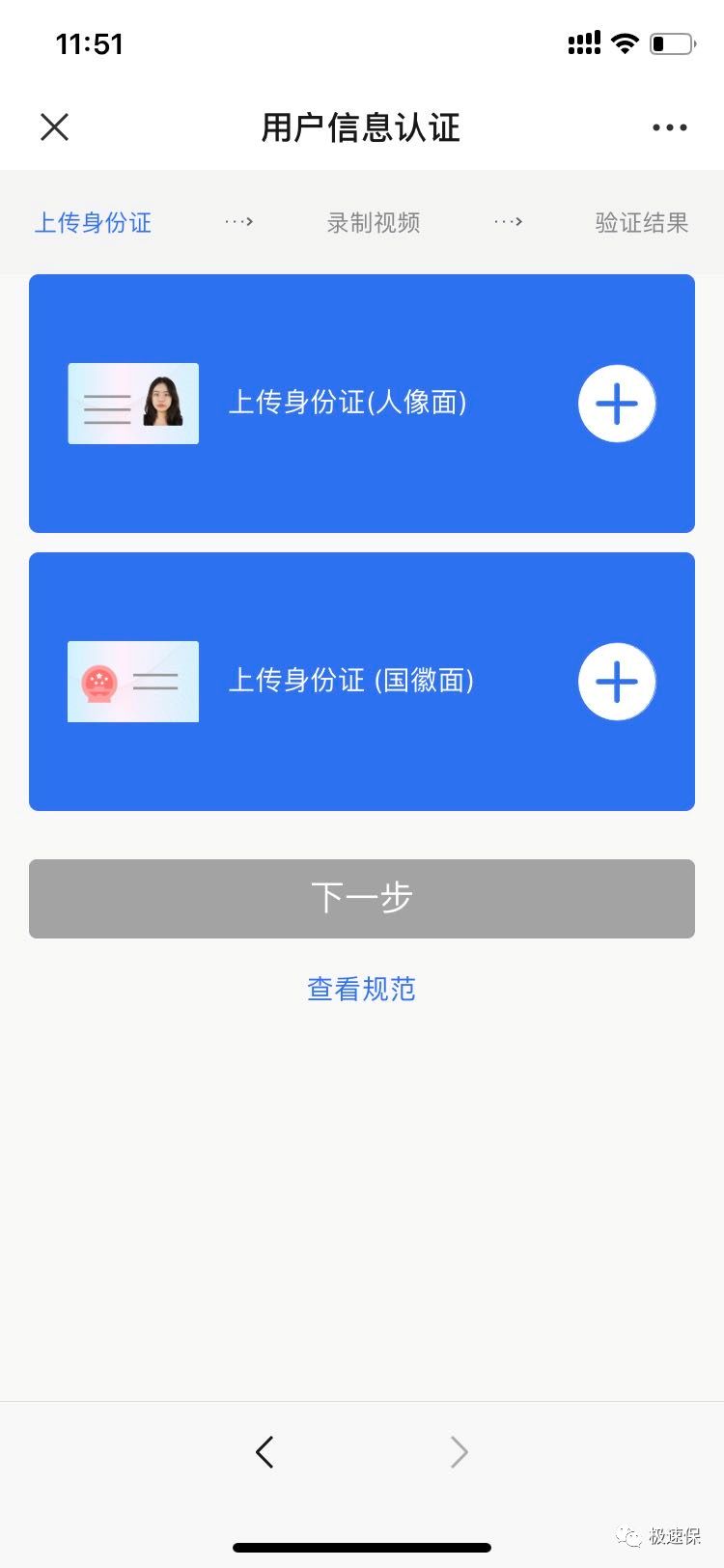Tap the blue emblem upload card
Screen dimensions: 724x1568
361,681
